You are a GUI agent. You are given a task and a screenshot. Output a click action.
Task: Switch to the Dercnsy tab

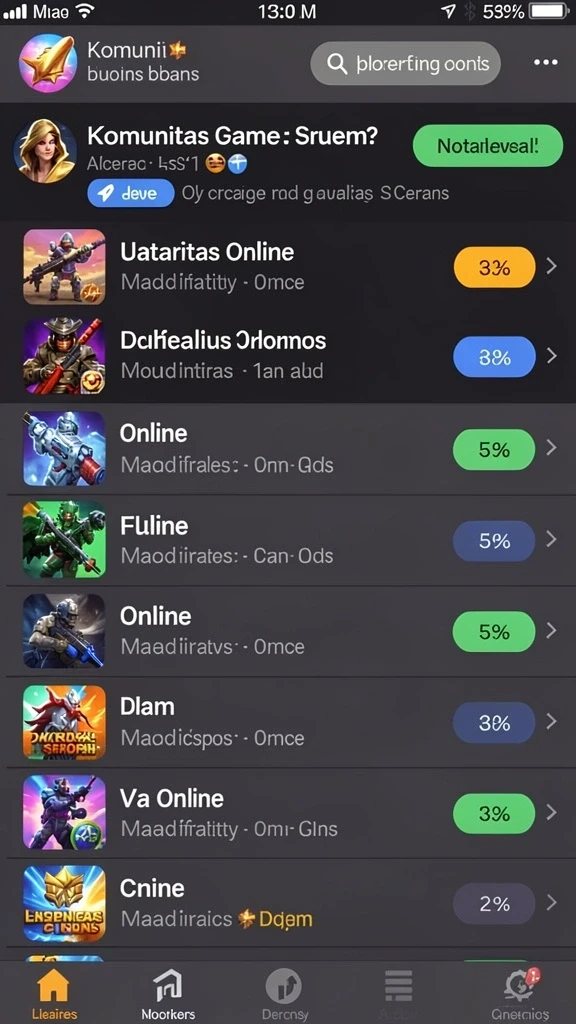[284, 994]
